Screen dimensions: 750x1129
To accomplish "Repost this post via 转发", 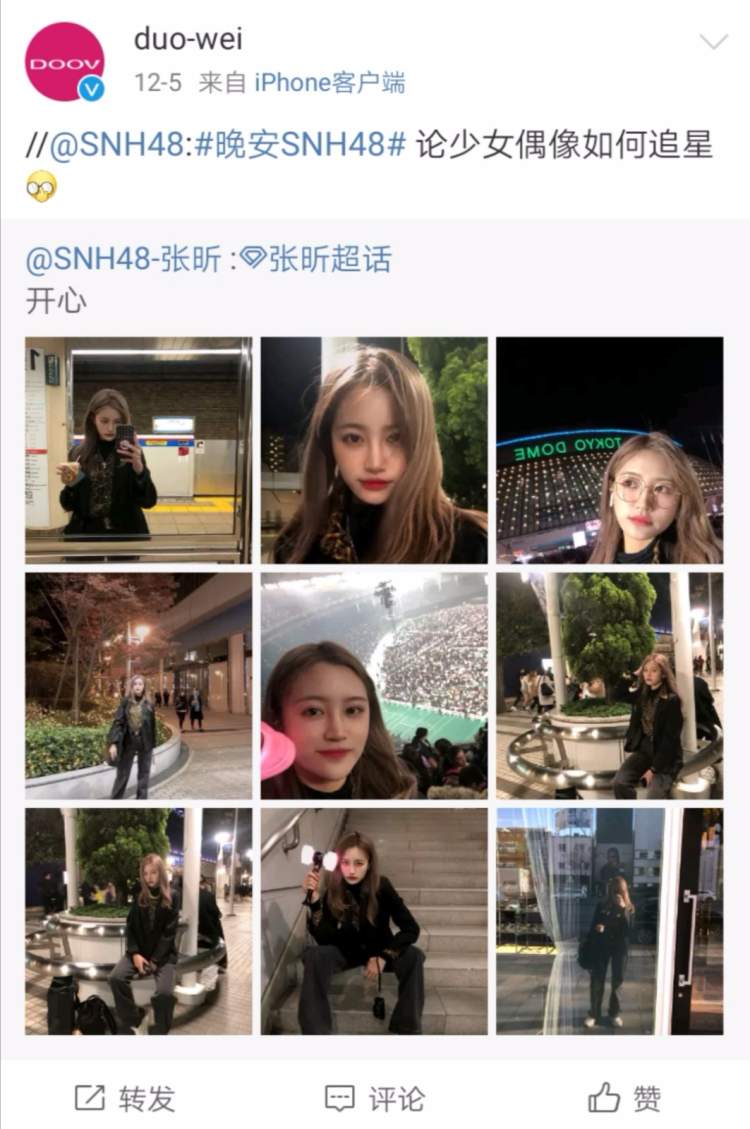I will tap(126, 1099).
